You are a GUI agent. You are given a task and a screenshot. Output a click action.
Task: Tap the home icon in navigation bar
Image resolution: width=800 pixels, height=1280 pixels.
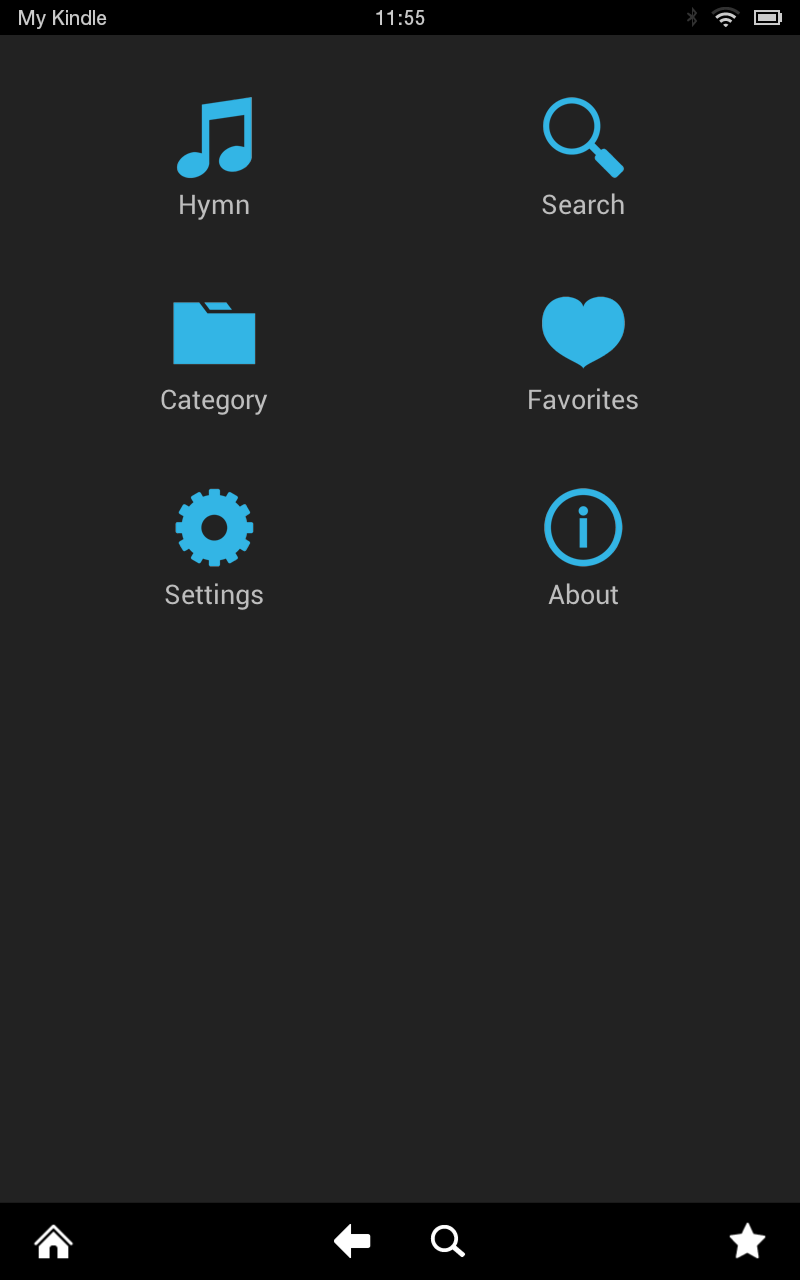52,1240
